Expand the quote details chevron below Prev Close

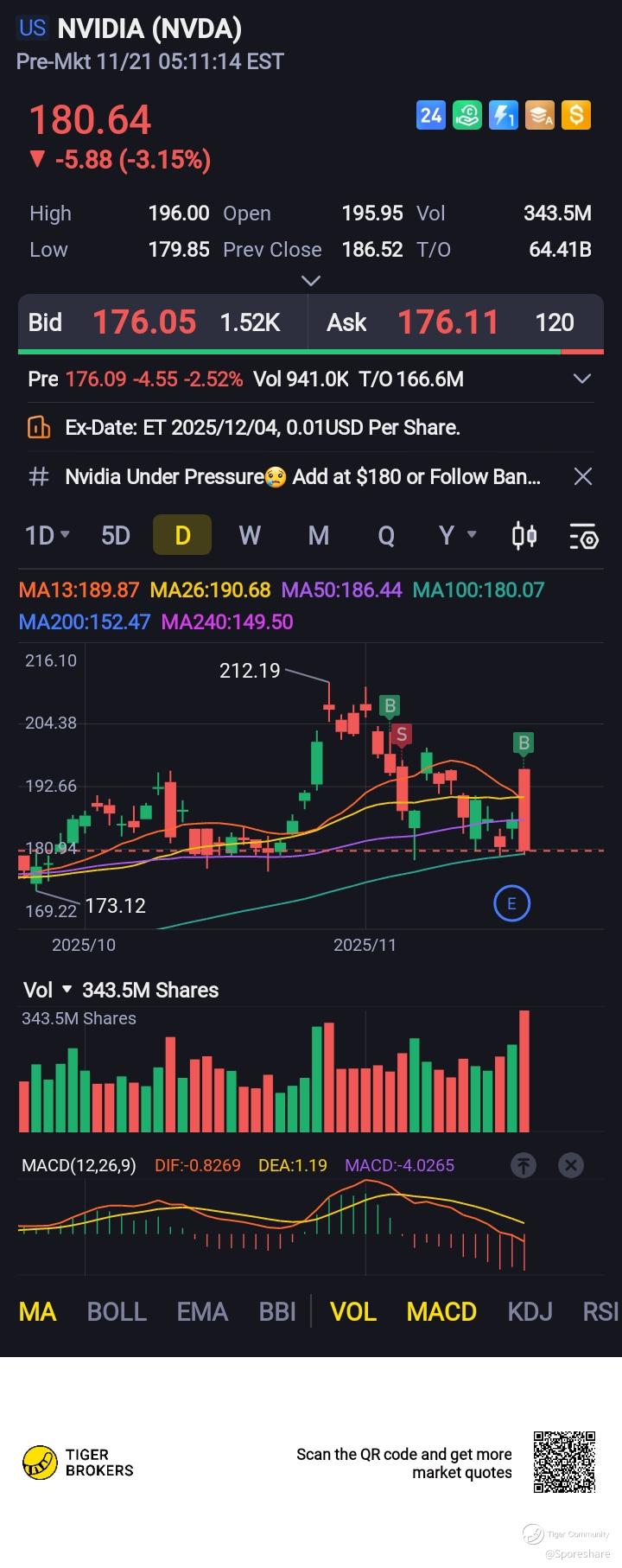(311, 280)
